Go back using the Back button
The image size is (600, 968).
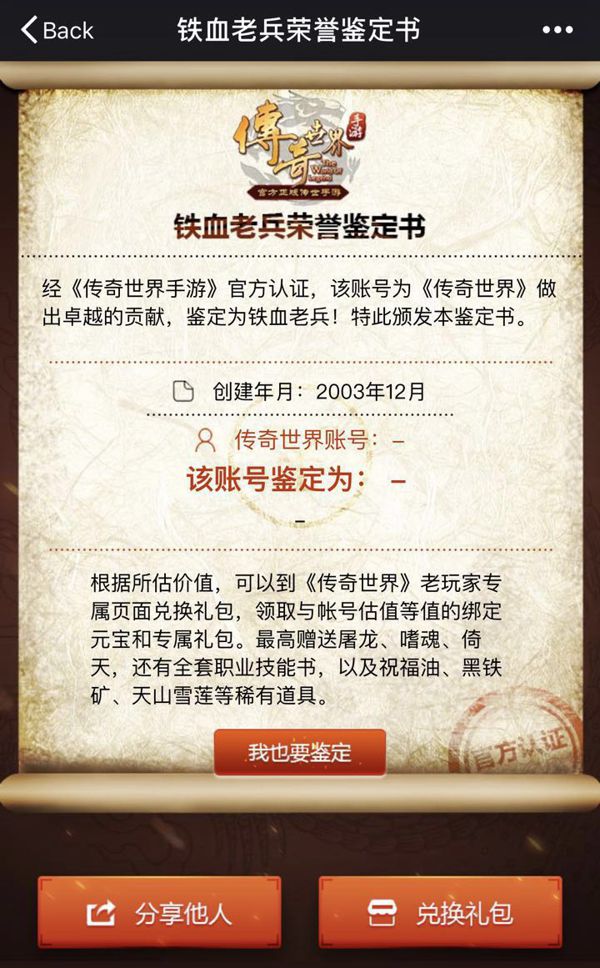point(57,29)
